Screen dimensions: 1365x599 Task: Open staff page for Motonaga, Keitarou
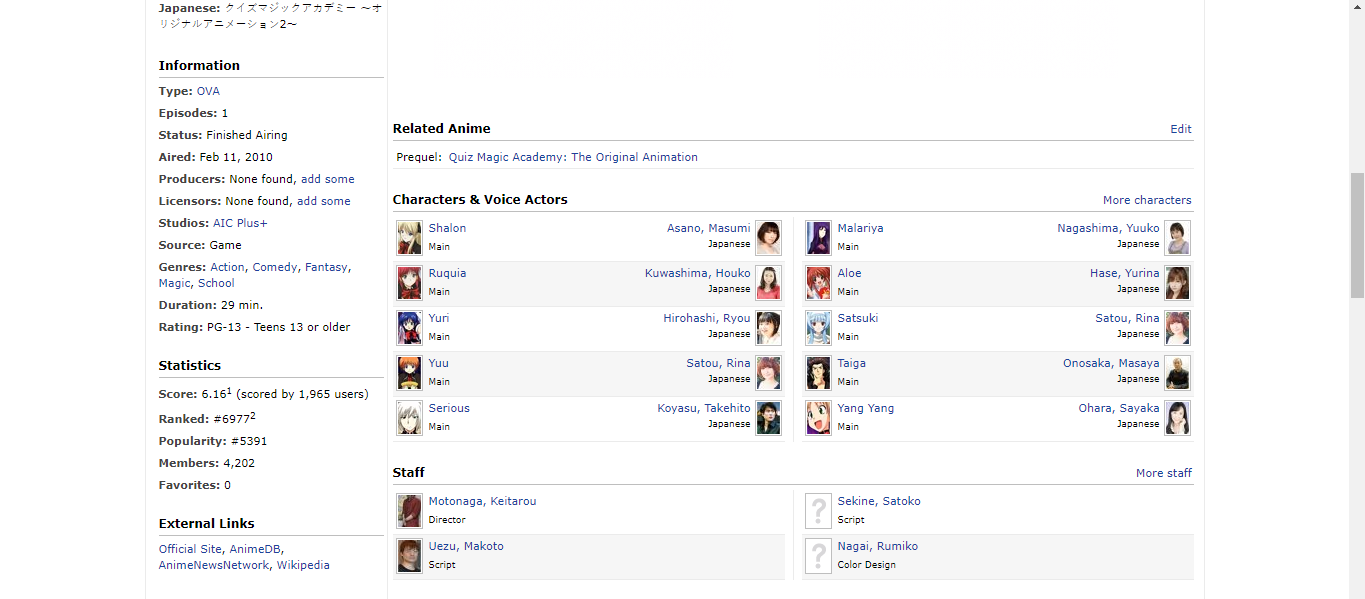click(x=482, y=501)
